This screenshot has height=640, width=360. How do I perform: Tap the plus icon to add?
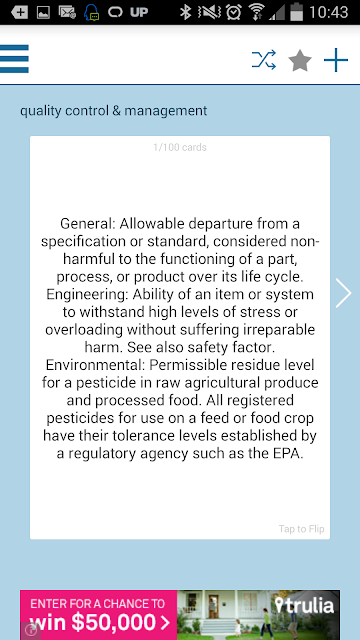[336, 60]
